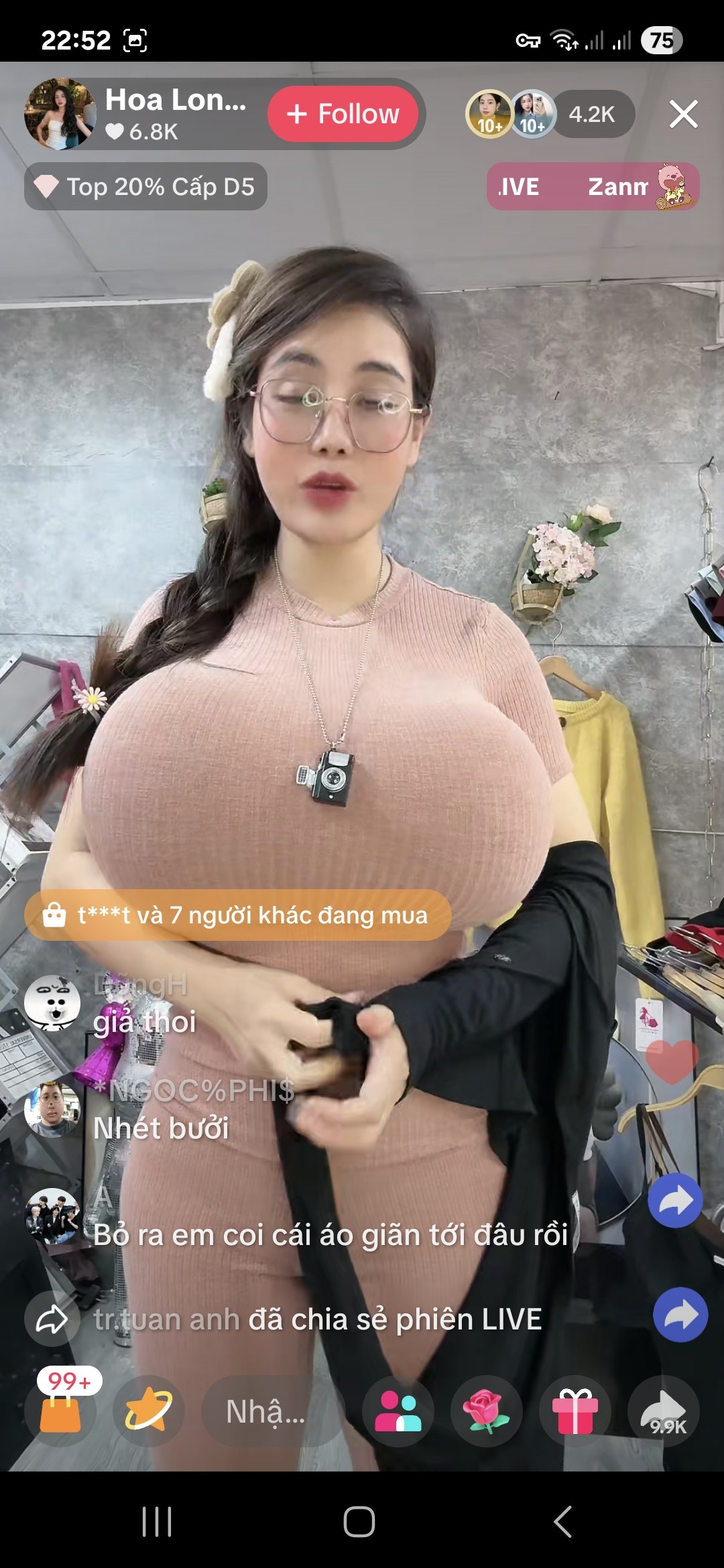The image size is (724, 1568).
Task: Open the buyers notification banner
Action: point(237,915)
